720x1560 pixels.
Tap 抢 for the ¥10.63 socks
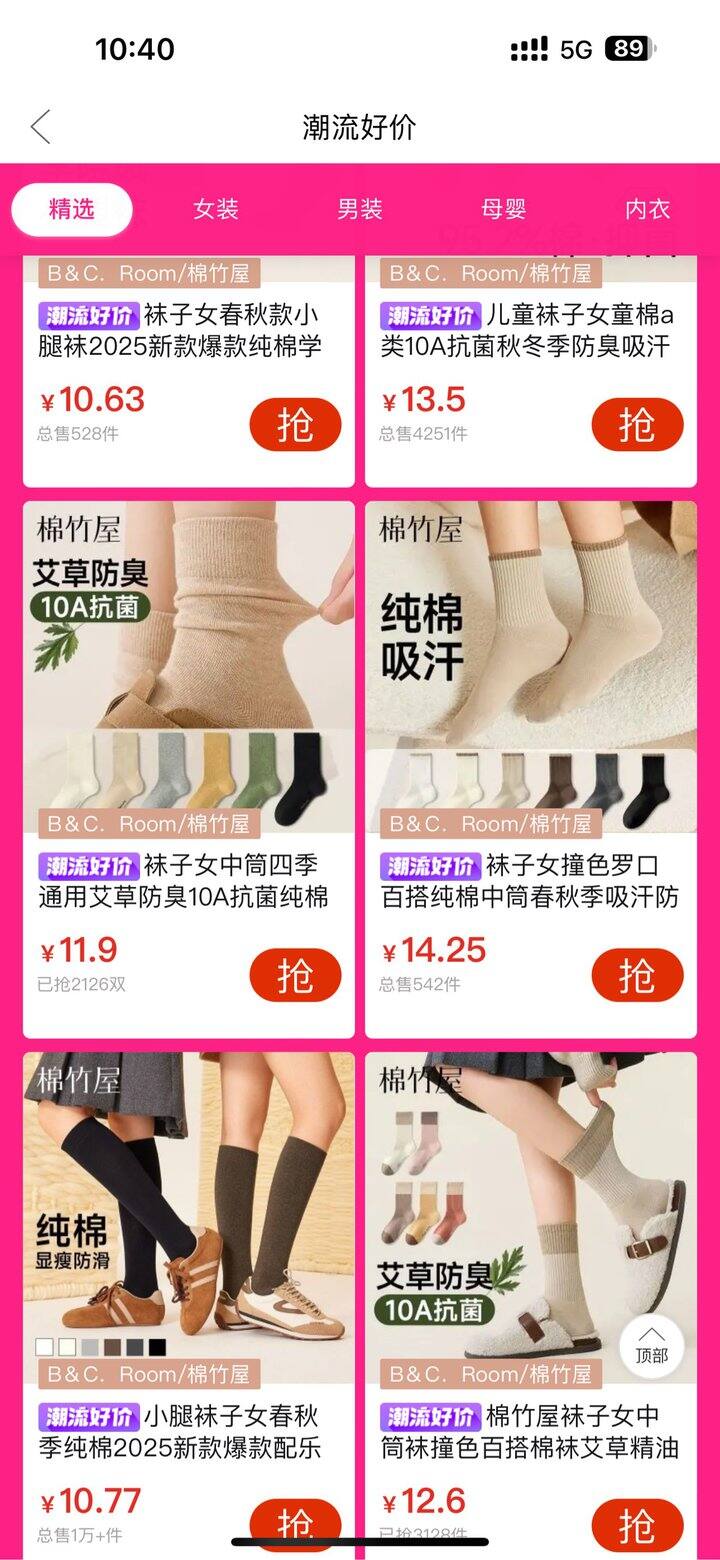[295, 424]
